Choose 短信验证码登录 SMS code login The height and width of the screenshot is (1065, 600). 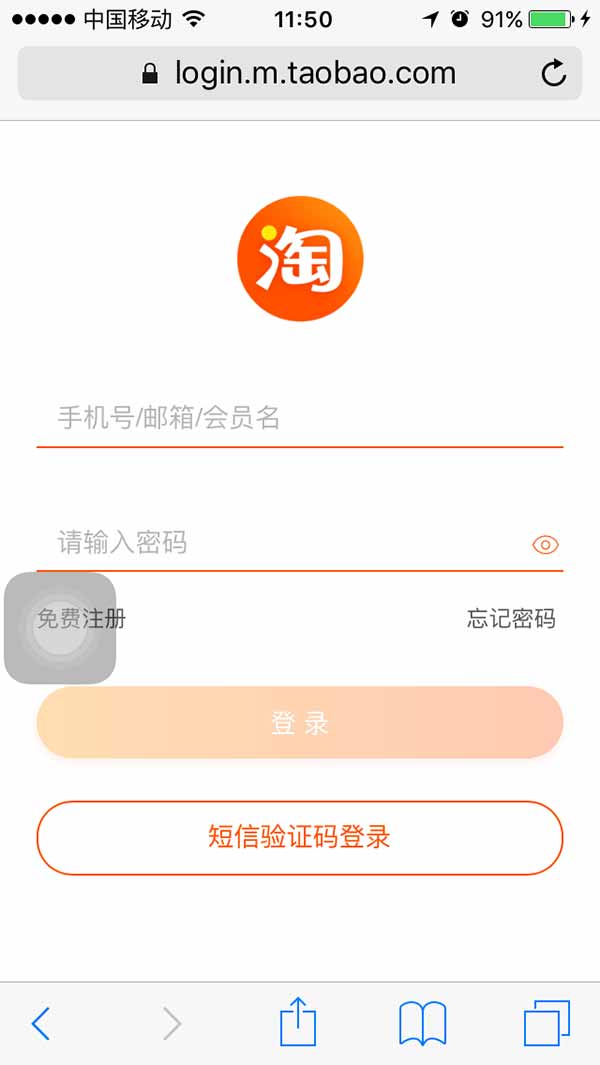tap(300, 837)
